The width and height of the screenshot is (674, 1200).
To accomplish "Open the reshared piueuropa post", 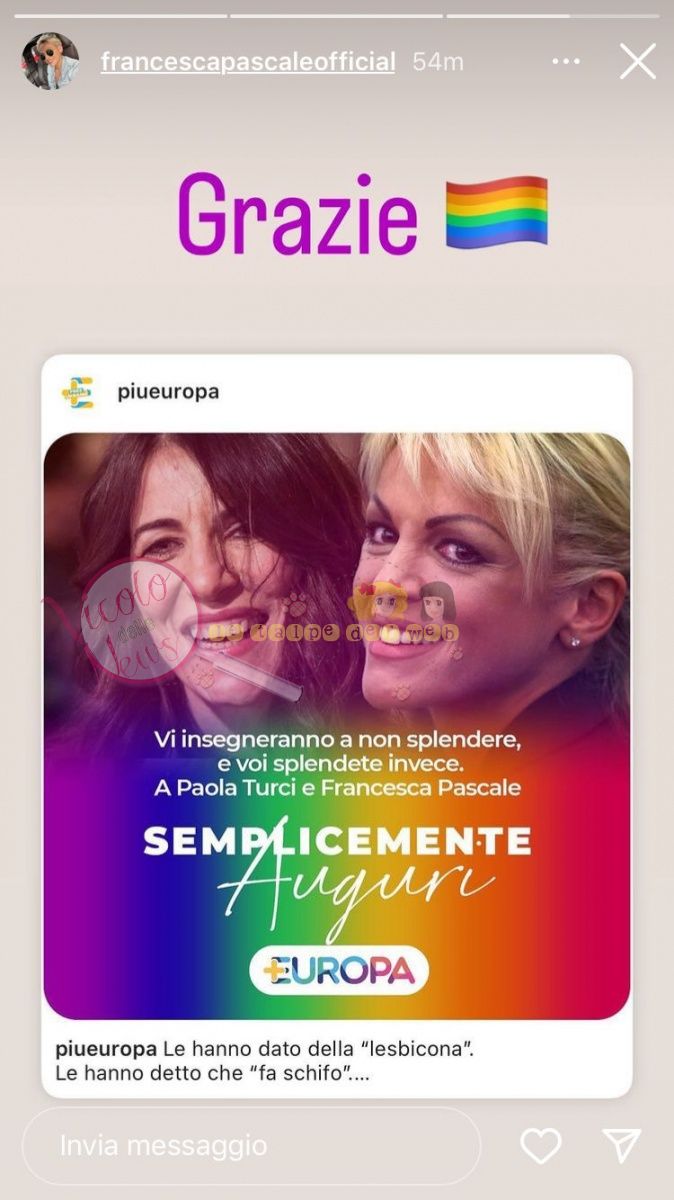I will tap(337, 726).
